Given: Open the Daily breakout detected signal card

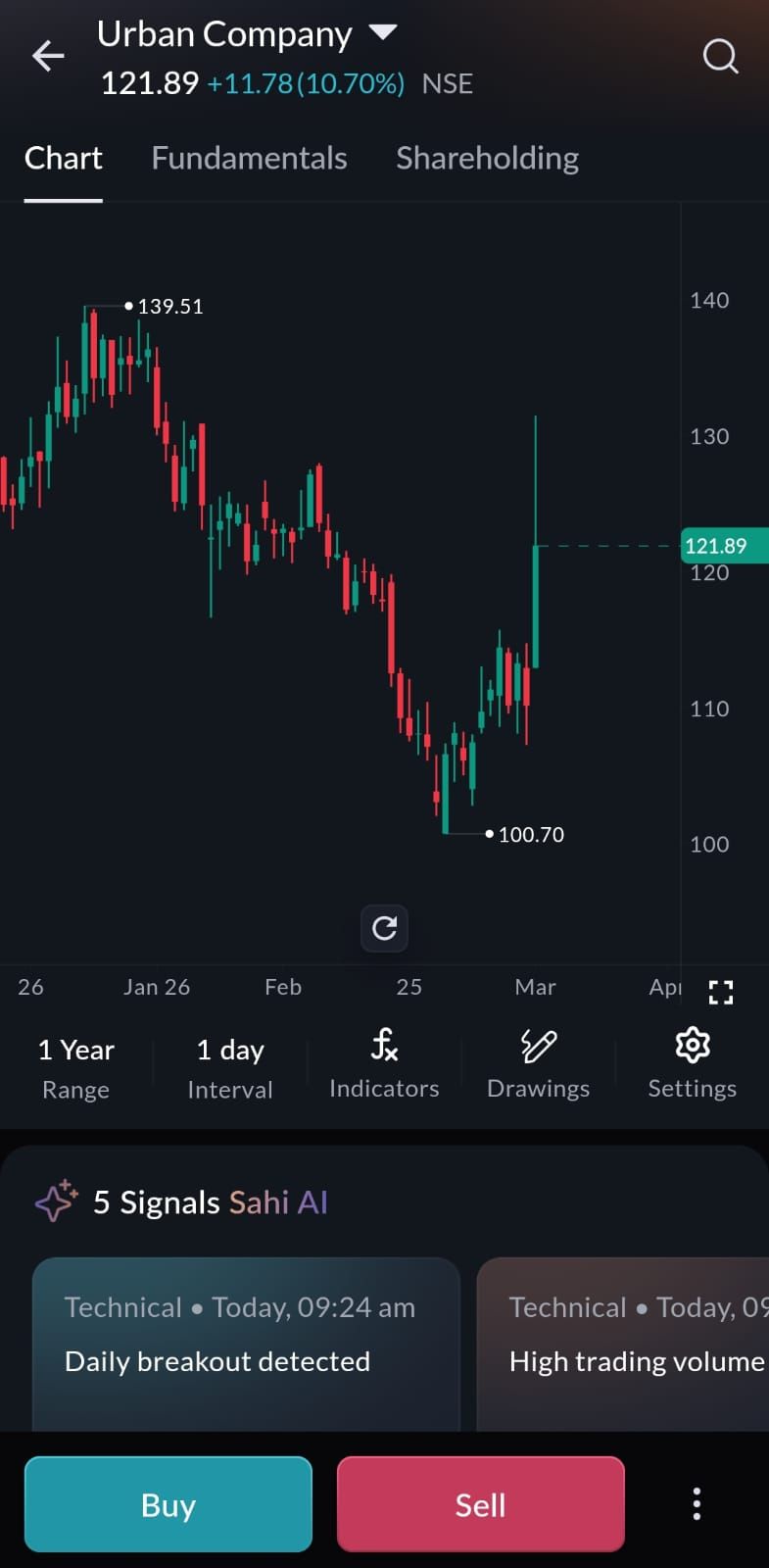Looking at the screenshot, I should pos(246,1343).
